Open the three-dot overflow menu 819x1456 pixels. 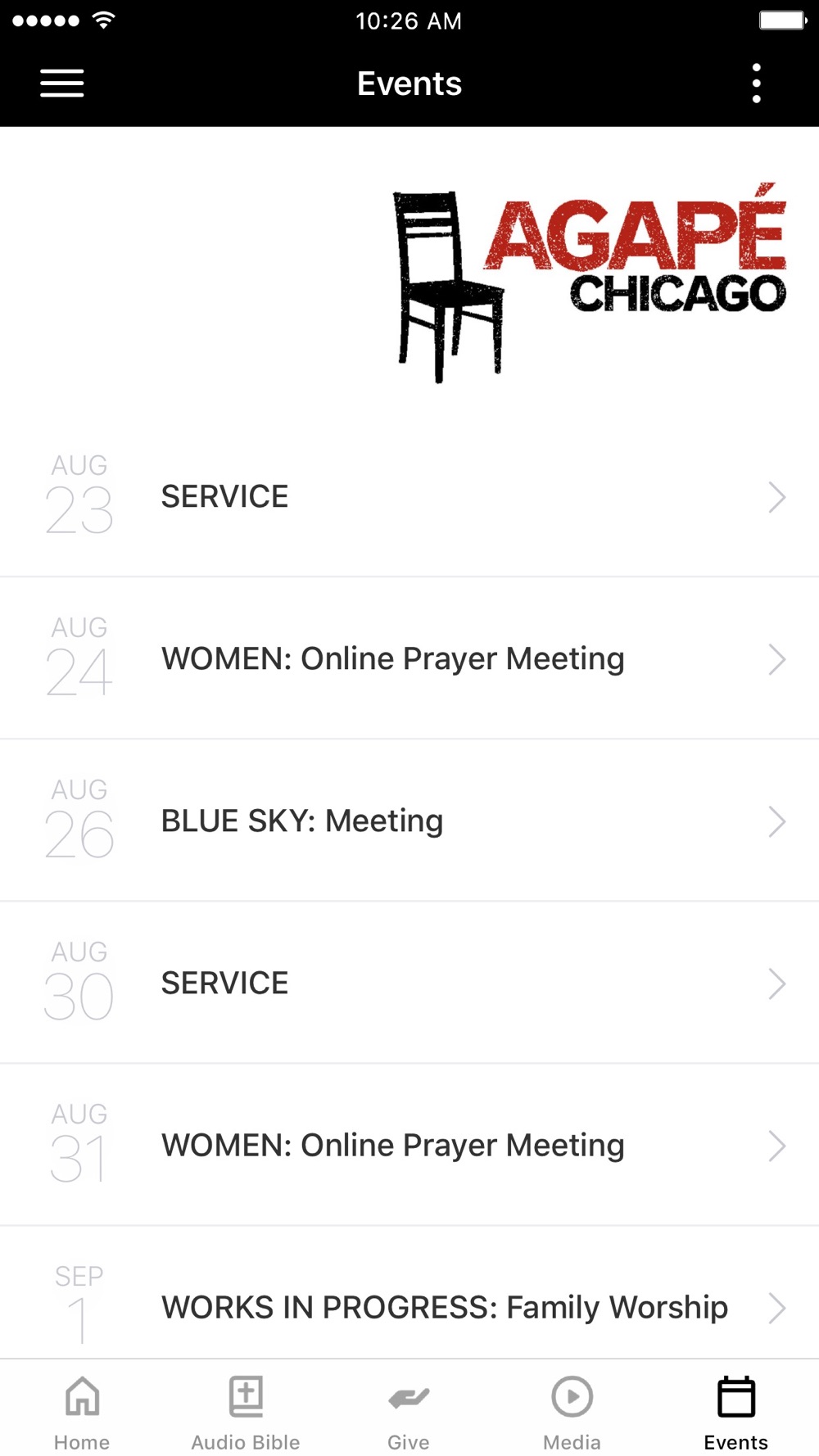(756, 84)
